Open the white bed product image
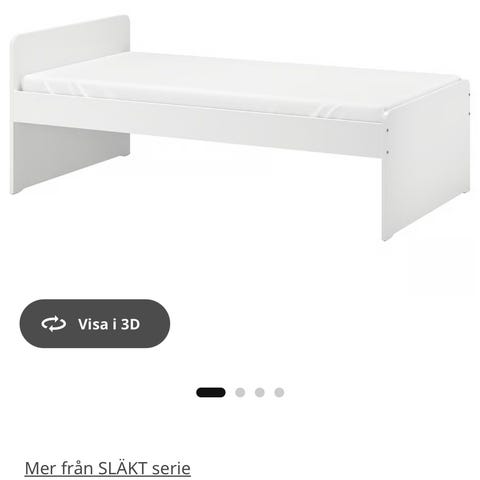This screenshot has width=480, height=480. [240, 128]
